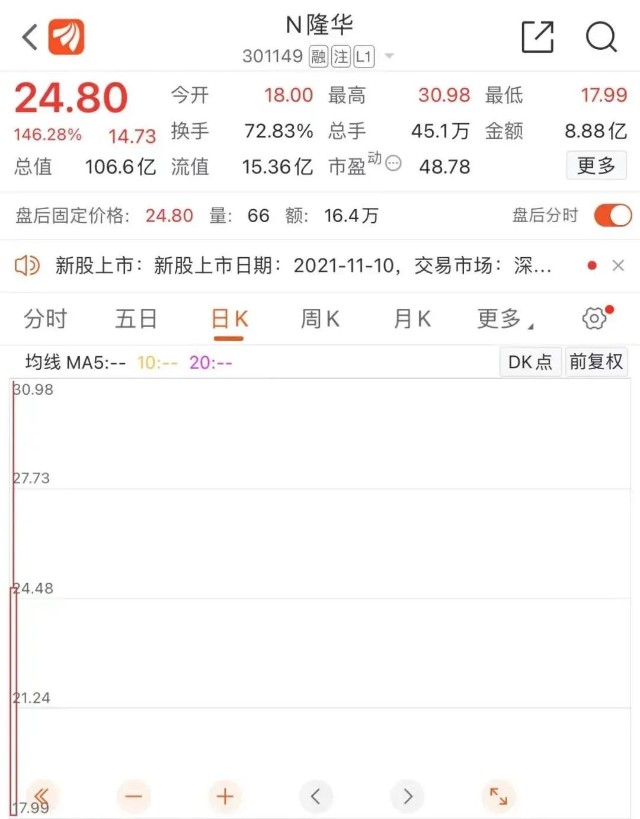Switch to the 月K chart tab
640x819 pixels.
point(412,319)
